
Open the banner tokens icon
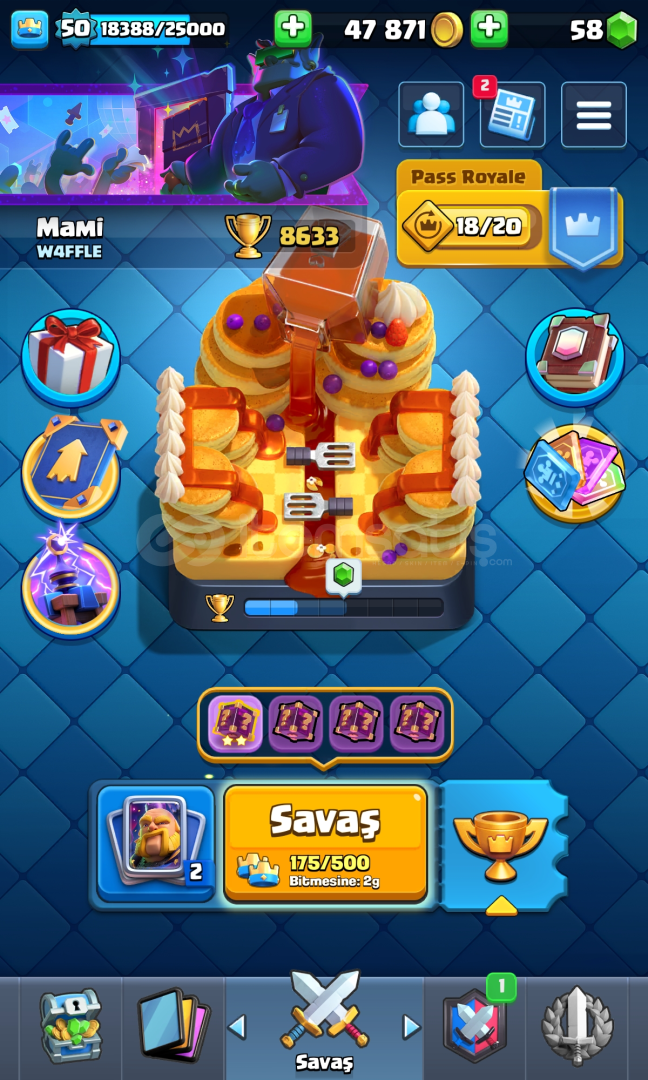pyautogui.click(x=575, y=472)
